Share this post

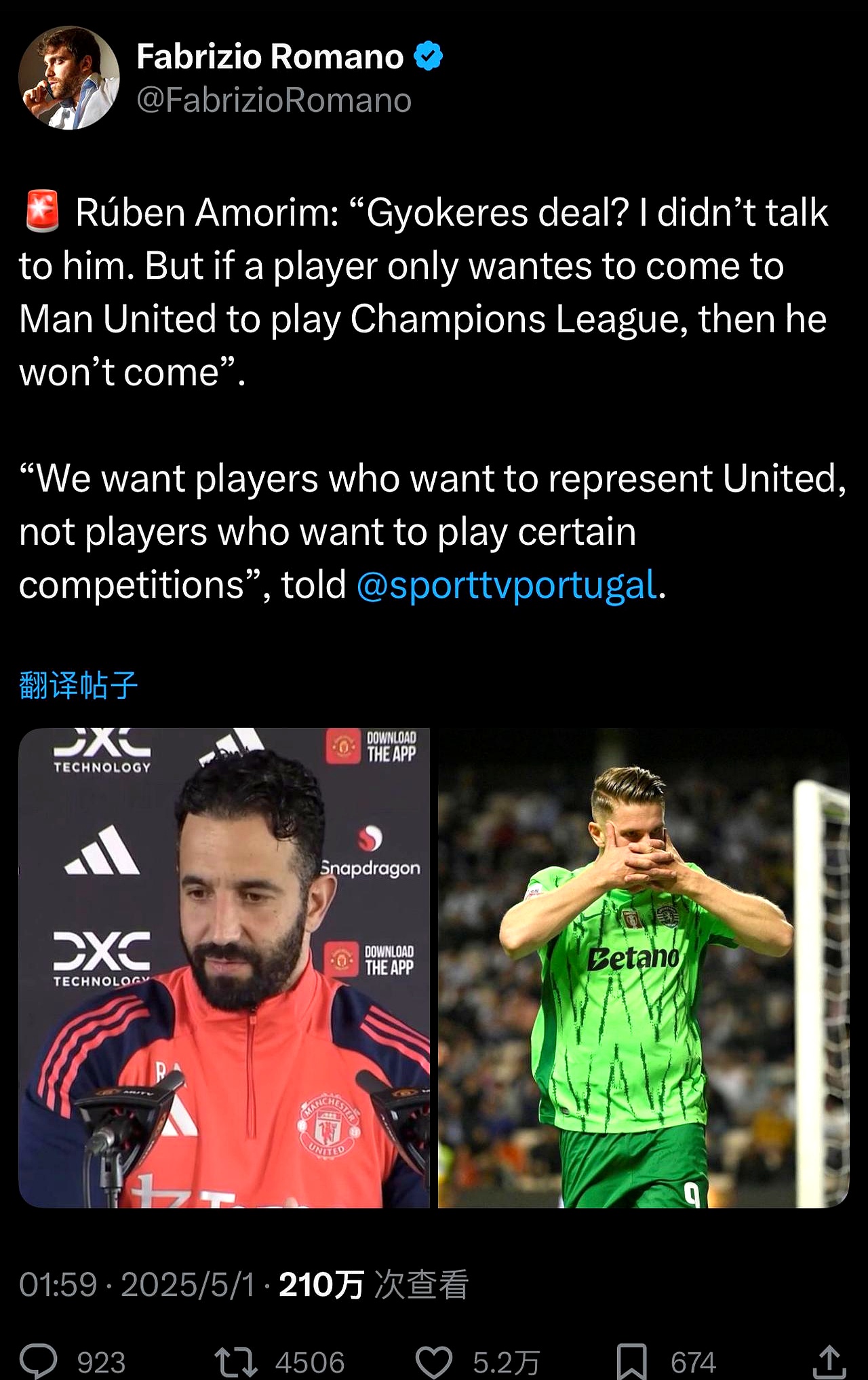click(x=828, y=1361)
